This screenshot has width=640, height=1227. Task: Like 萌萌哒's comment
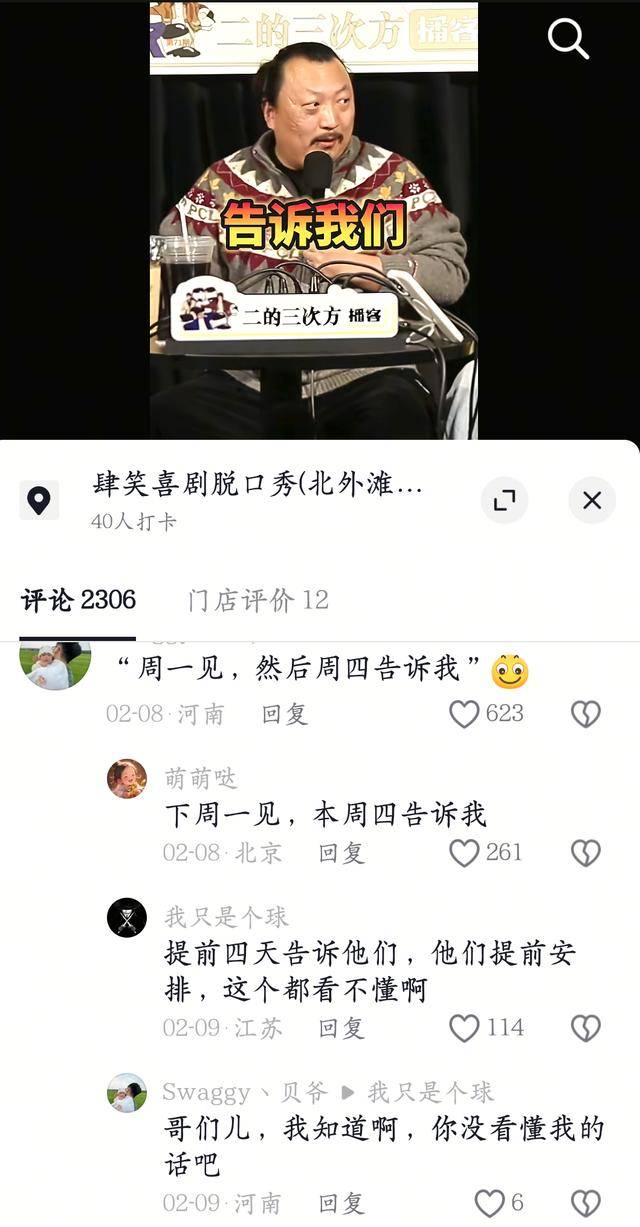coord(464,853)
